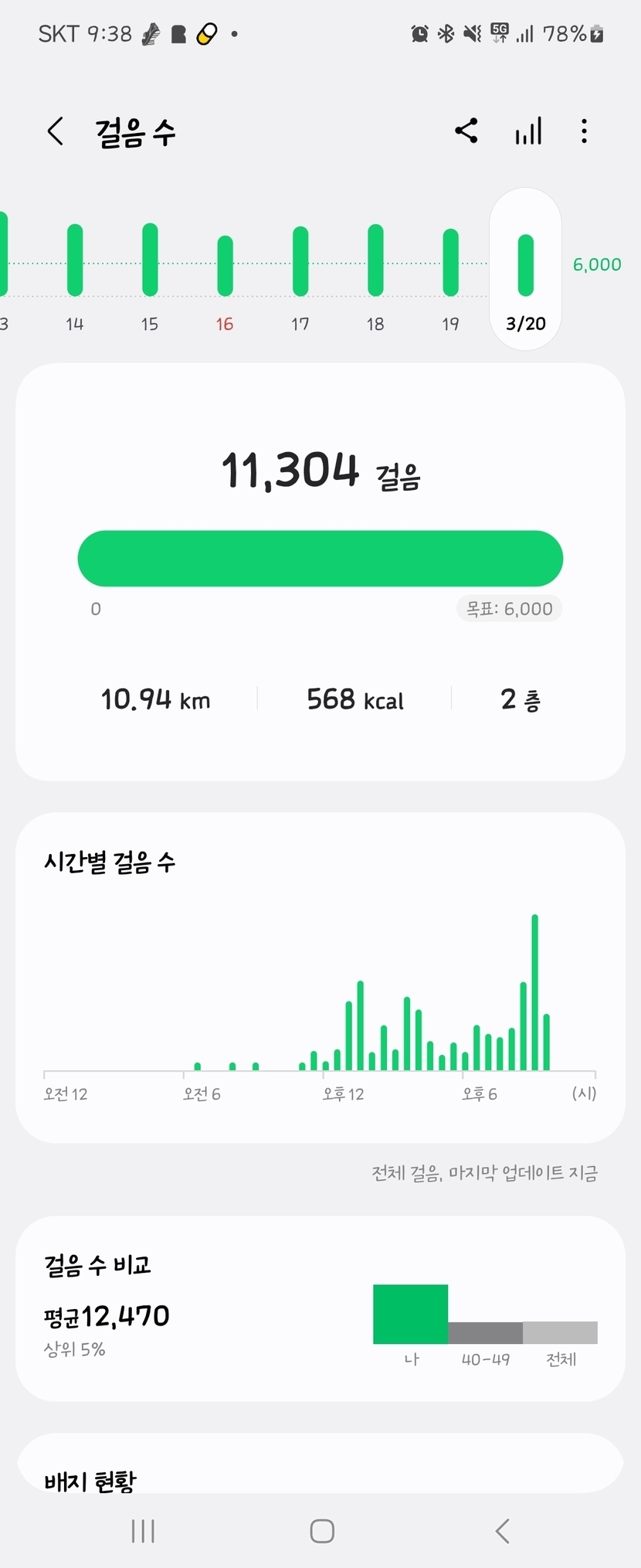Tap the system home button
Screen dimensions: 641x1568
(322, 1531)
